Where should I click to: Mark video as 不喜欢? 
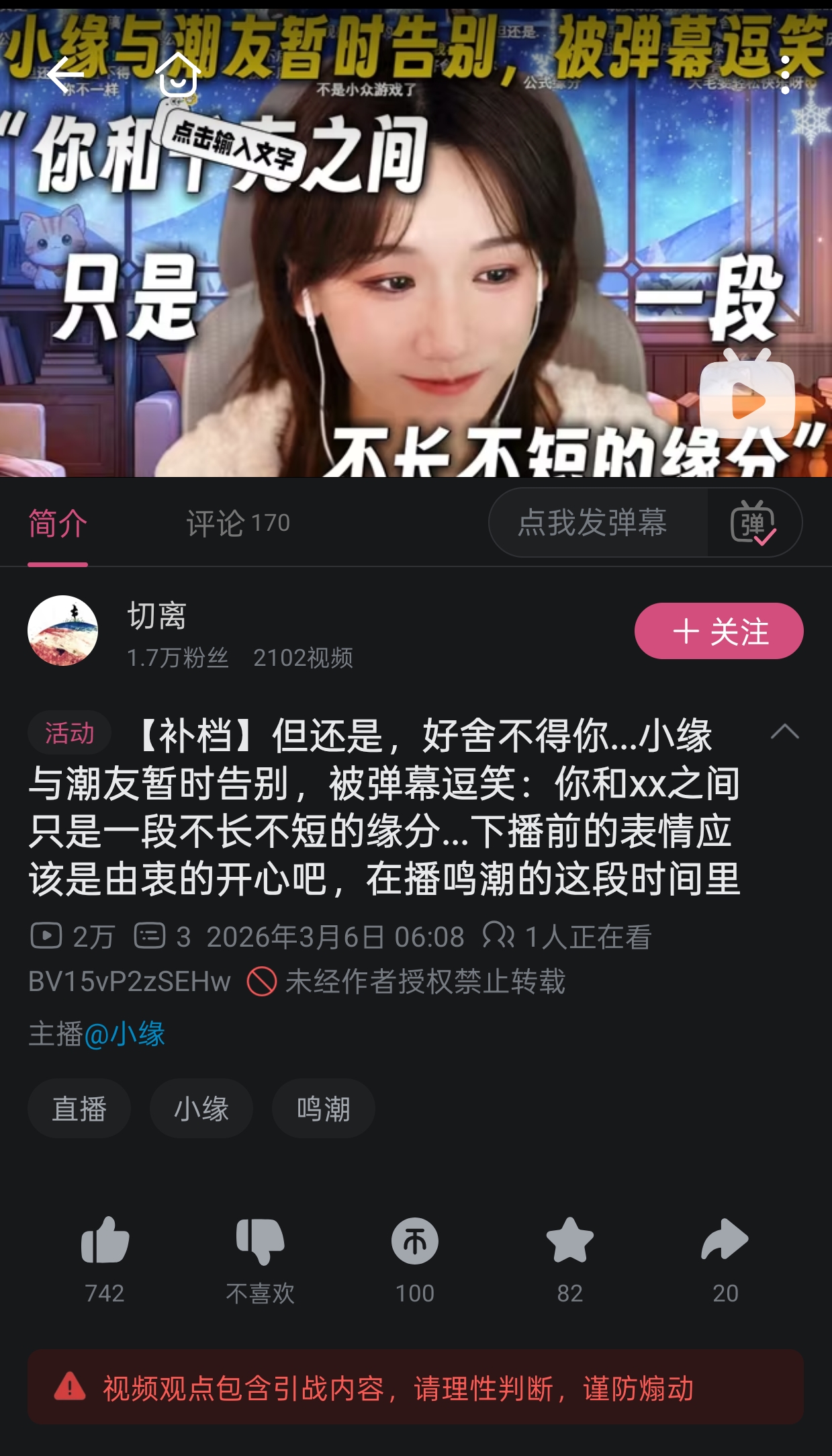260,1242
